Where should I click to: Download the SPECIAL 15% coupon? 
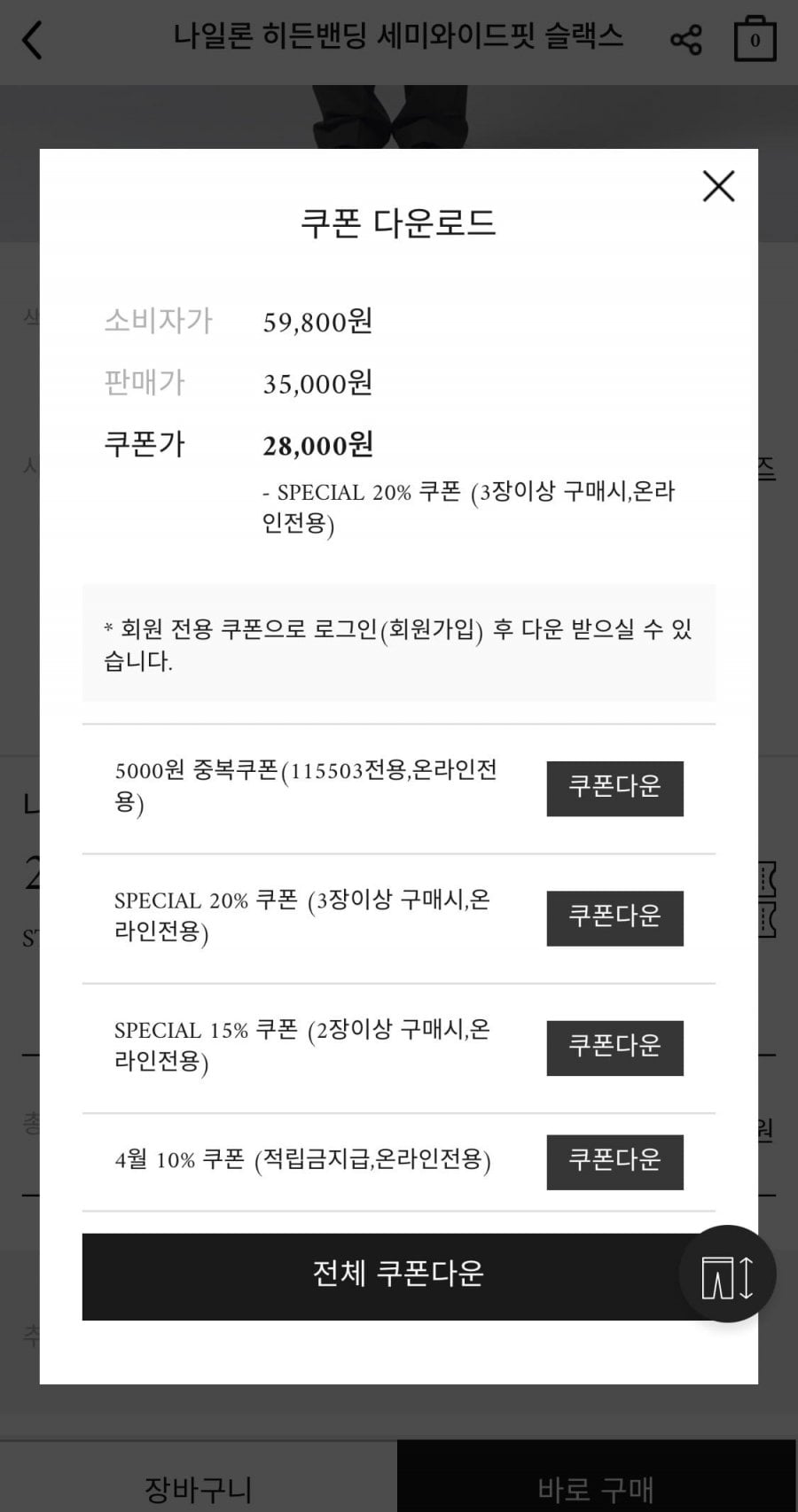pyautogui.click(x=614, y=1048)
